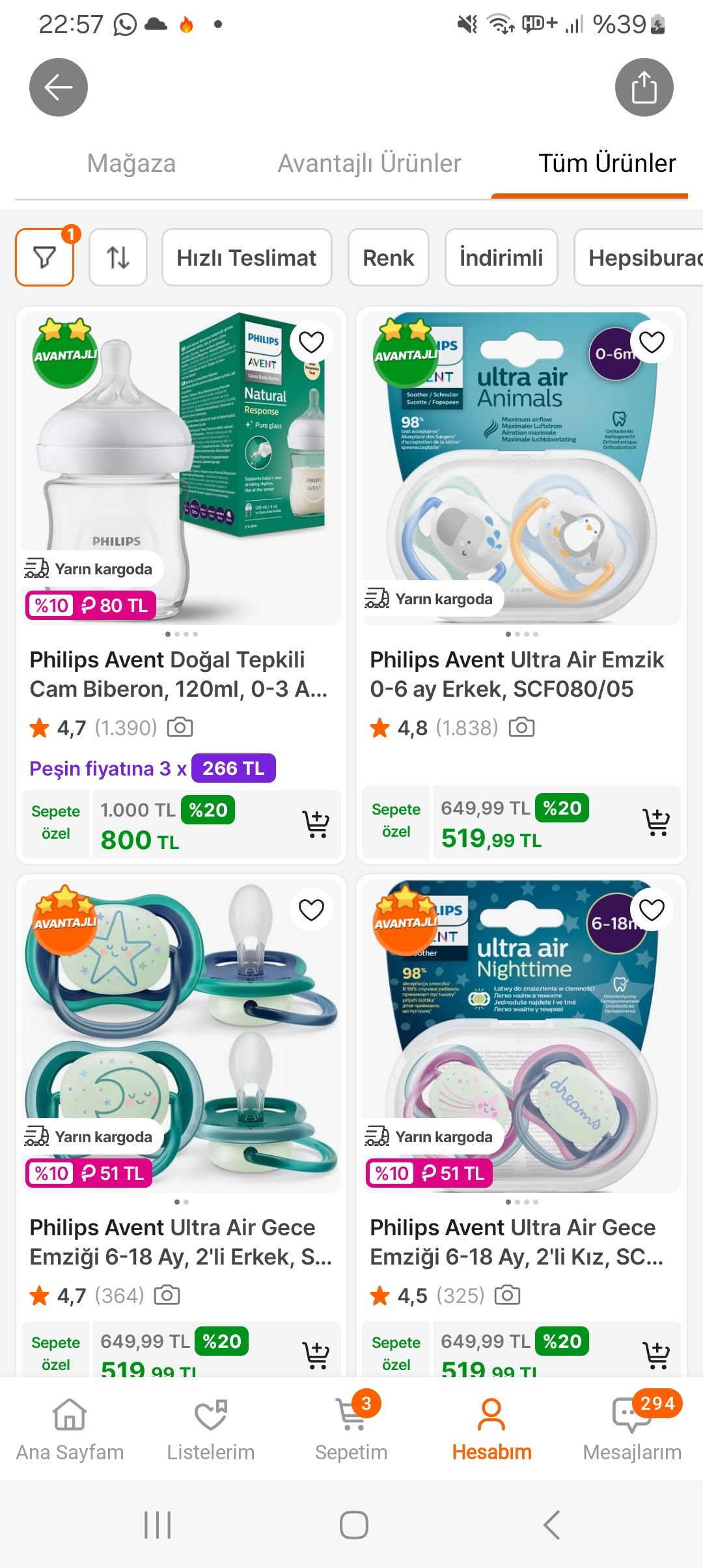The height and width of the screenshot is (1568, 703).
Task: Favorite the Gece Emziği 2'li Kız
Action: pyautogui.click(x=652, y=910)
